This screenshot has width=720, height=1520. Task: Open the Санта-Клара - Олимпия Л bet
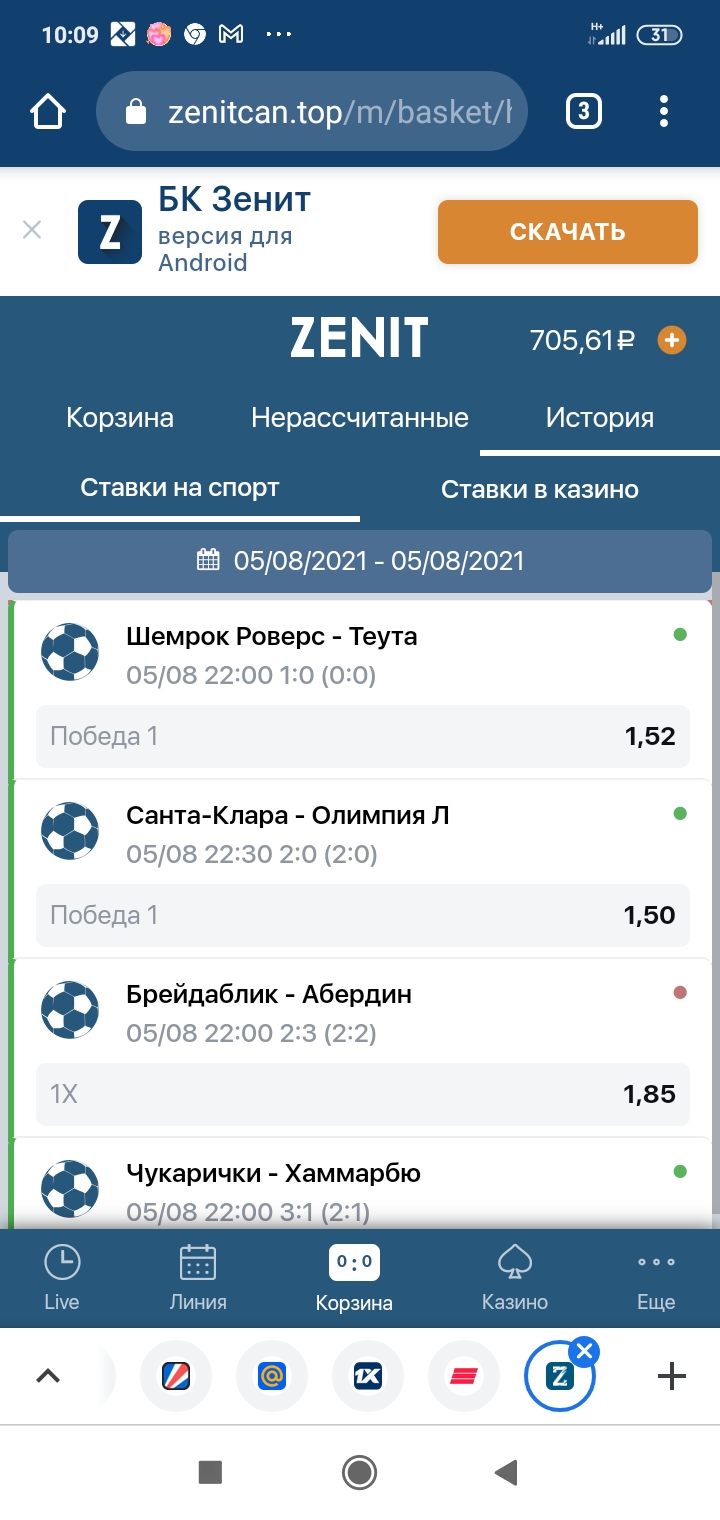(x=288, y=816)
